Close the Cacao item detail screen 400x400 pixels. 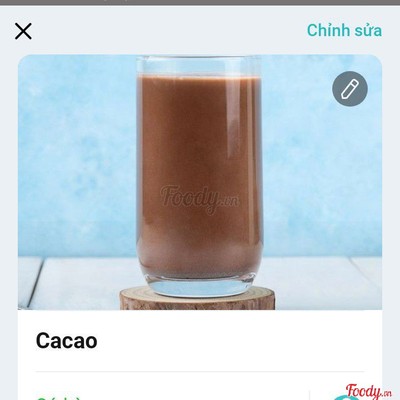point(23,31)
